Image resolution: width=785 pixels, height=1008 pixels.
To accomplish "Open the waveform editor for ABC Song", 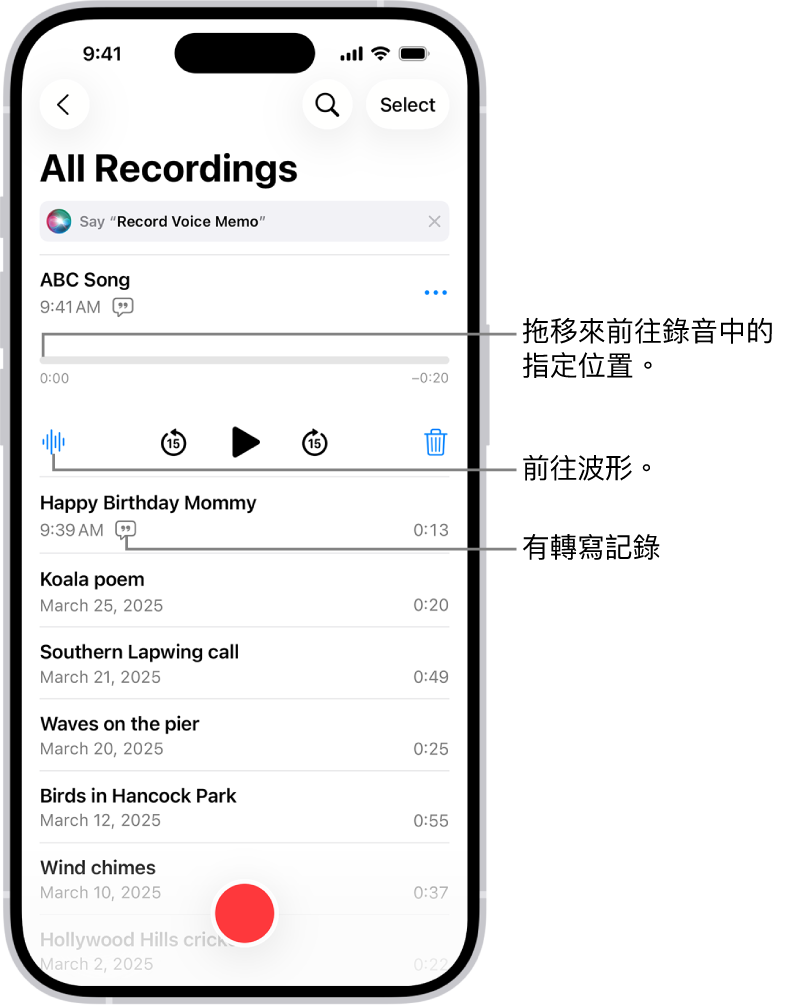I will (x=54, y=441).
